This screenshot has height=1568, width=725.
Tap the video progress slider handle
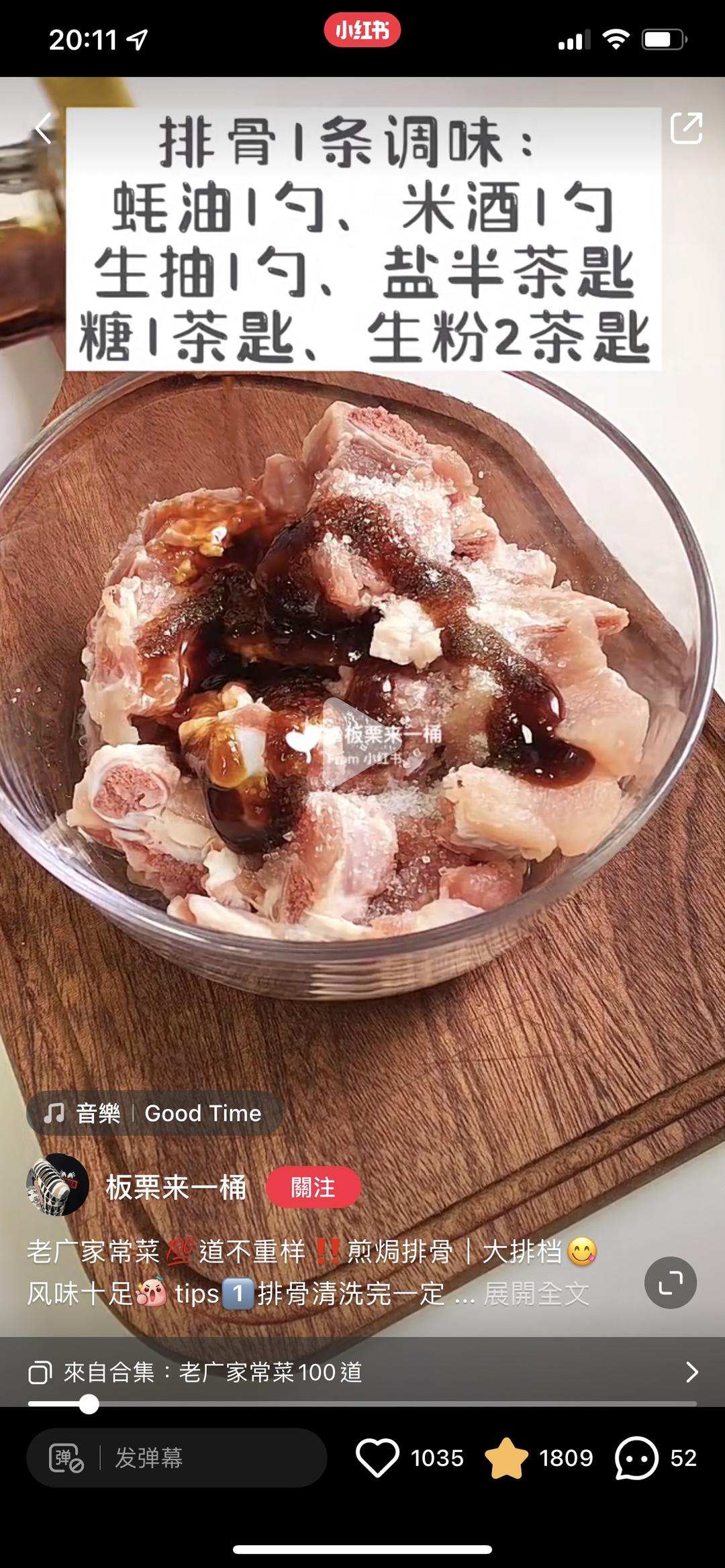tap(89, 1404)
